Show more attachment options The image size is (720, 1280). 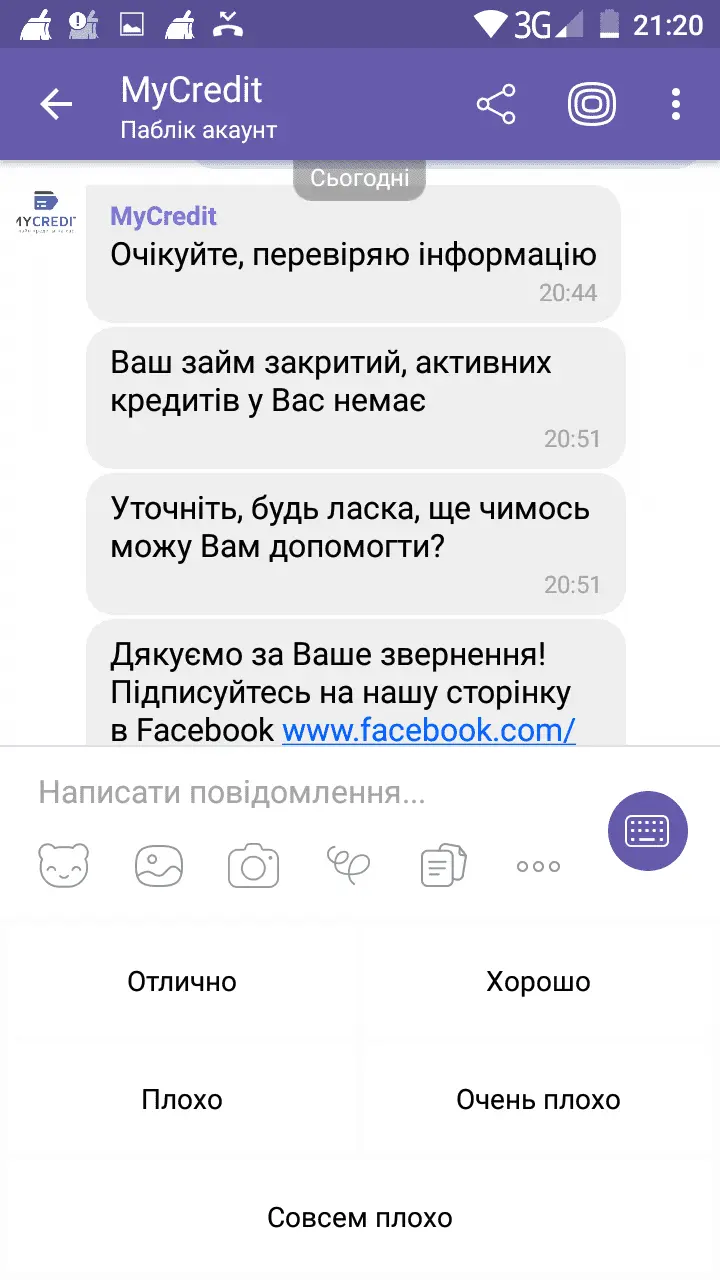[538, 866]
